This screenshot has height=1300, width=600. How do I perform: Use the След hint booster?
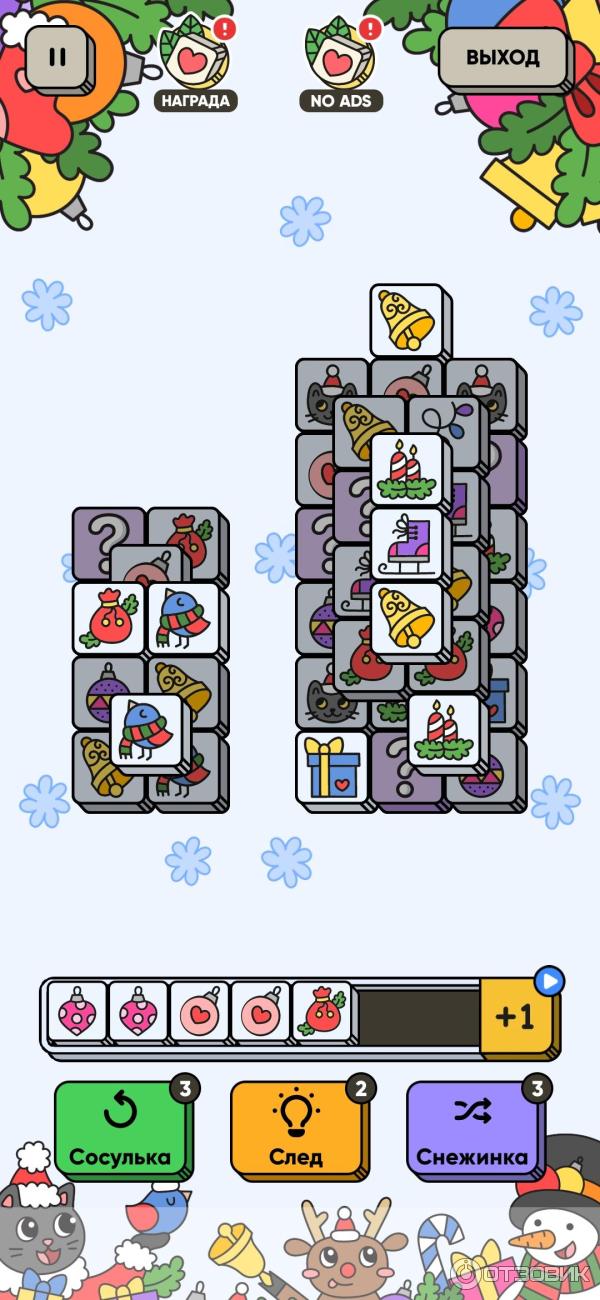click(296, 1130)
